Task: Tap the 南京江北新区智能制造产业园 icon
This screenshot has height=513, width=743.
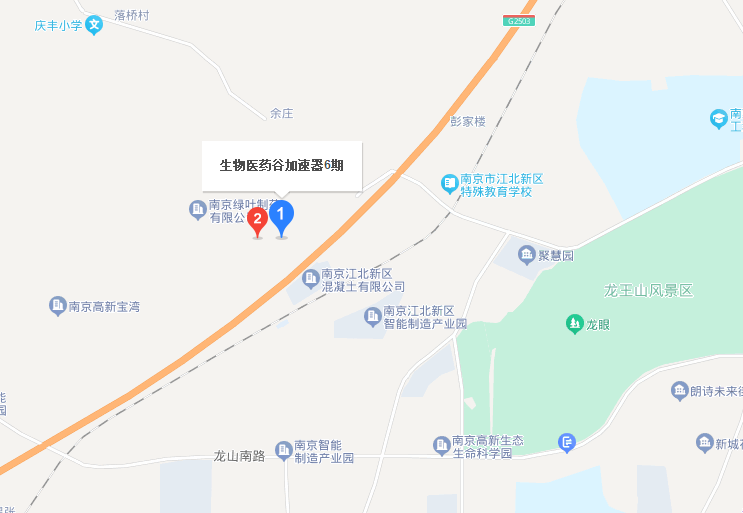Action: (373, 315)
